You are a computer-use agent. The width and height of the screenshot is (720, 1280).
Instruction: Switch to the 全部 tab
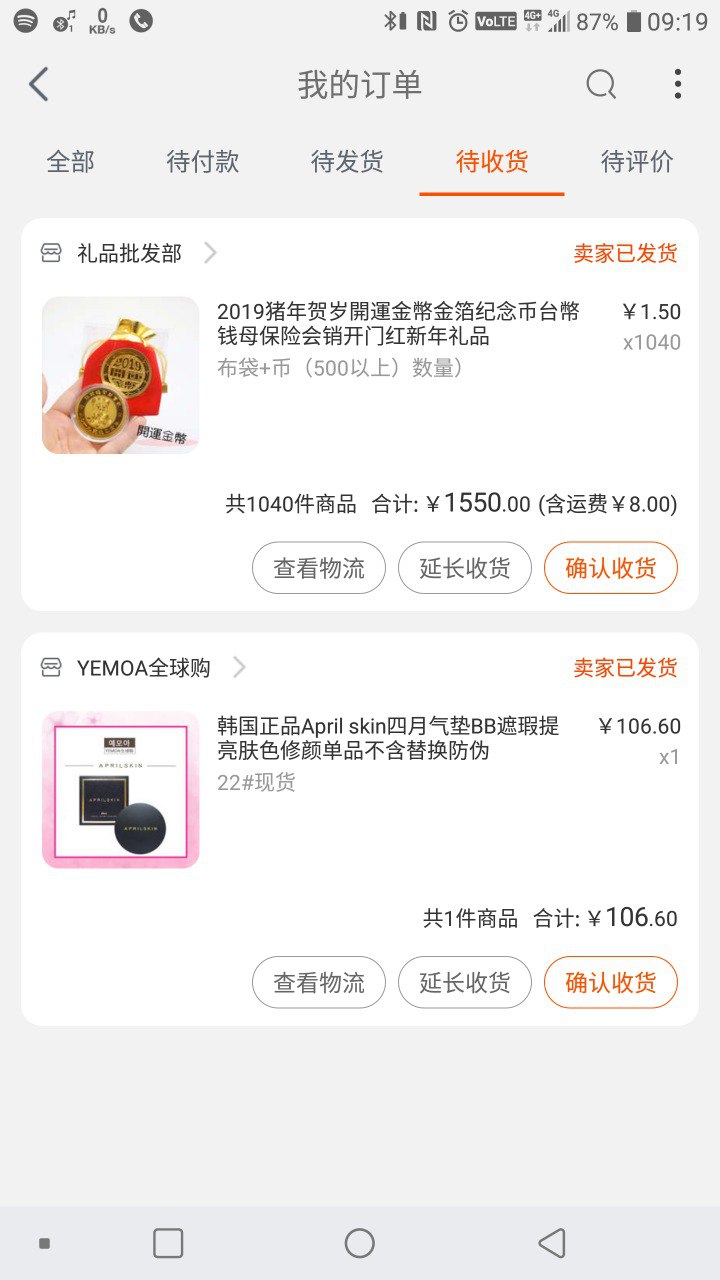pyautogui.click(x=70, y=162)
